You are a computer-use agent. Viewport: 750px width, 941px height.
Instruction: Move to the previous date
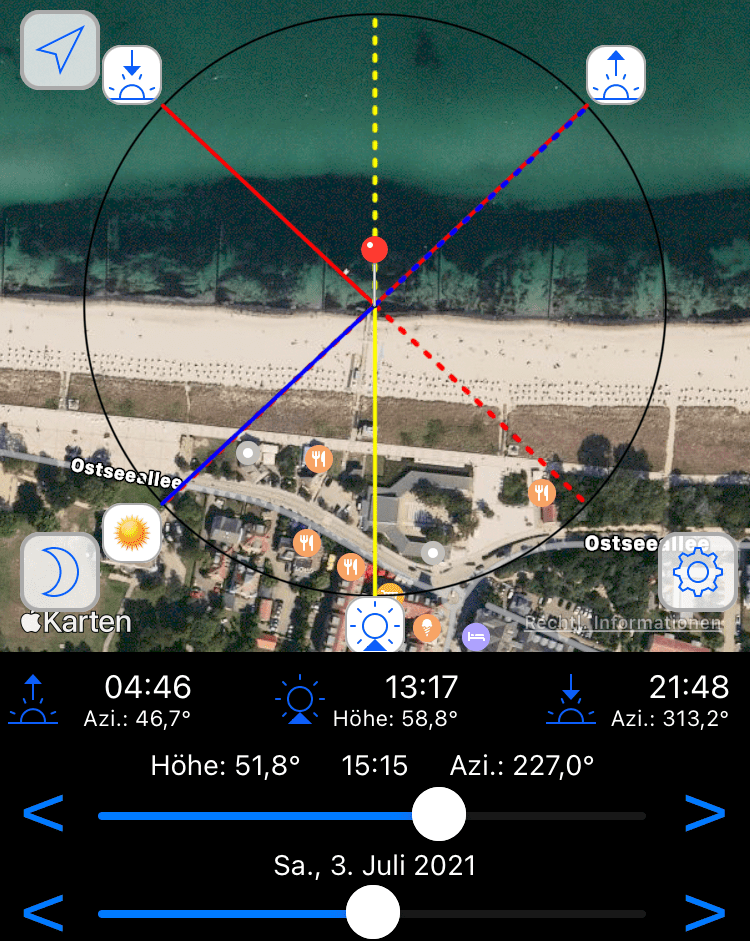pos(43,912)
